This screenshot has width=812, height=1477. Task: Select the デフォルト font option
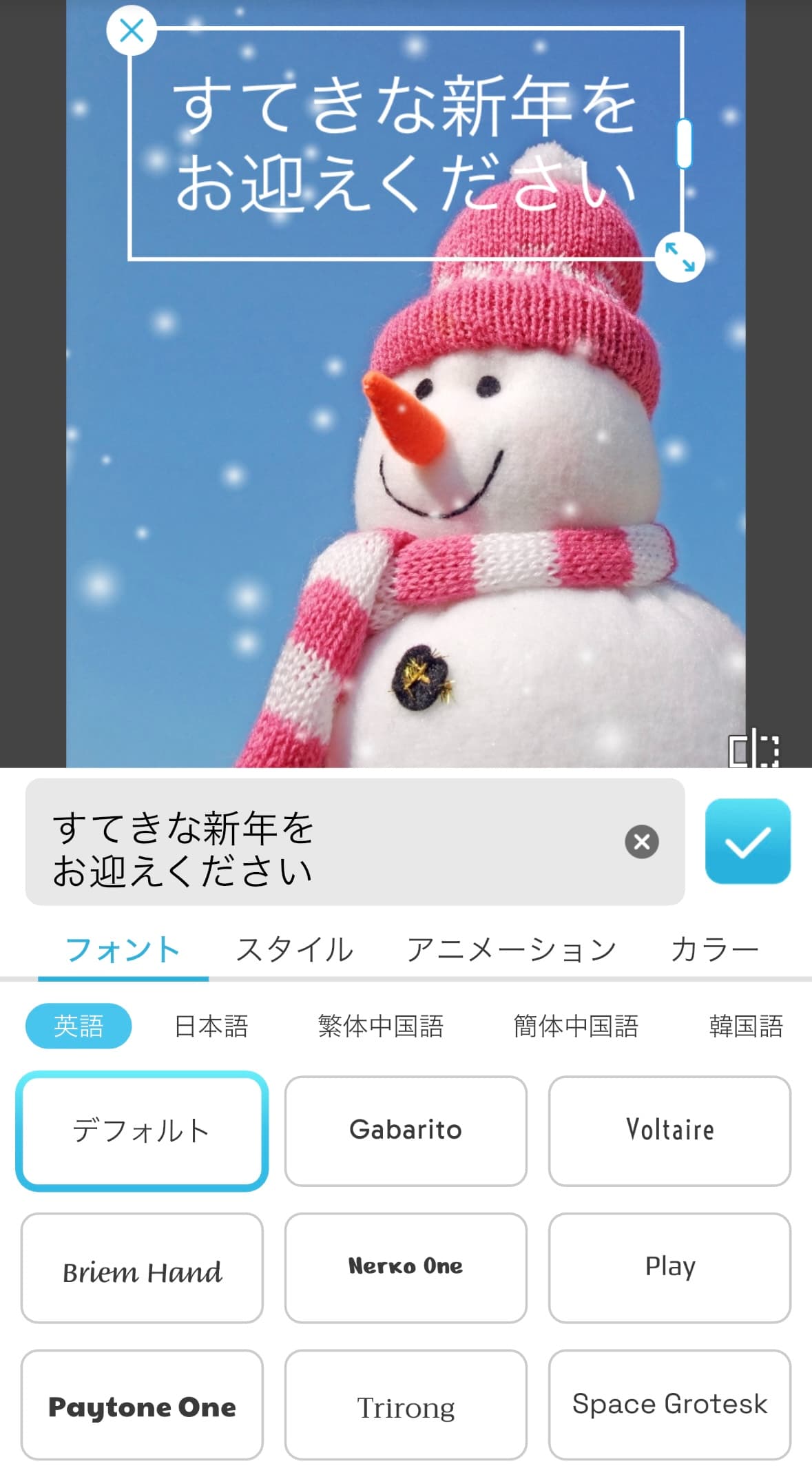pyautogui.click(x=141, y=1130)
